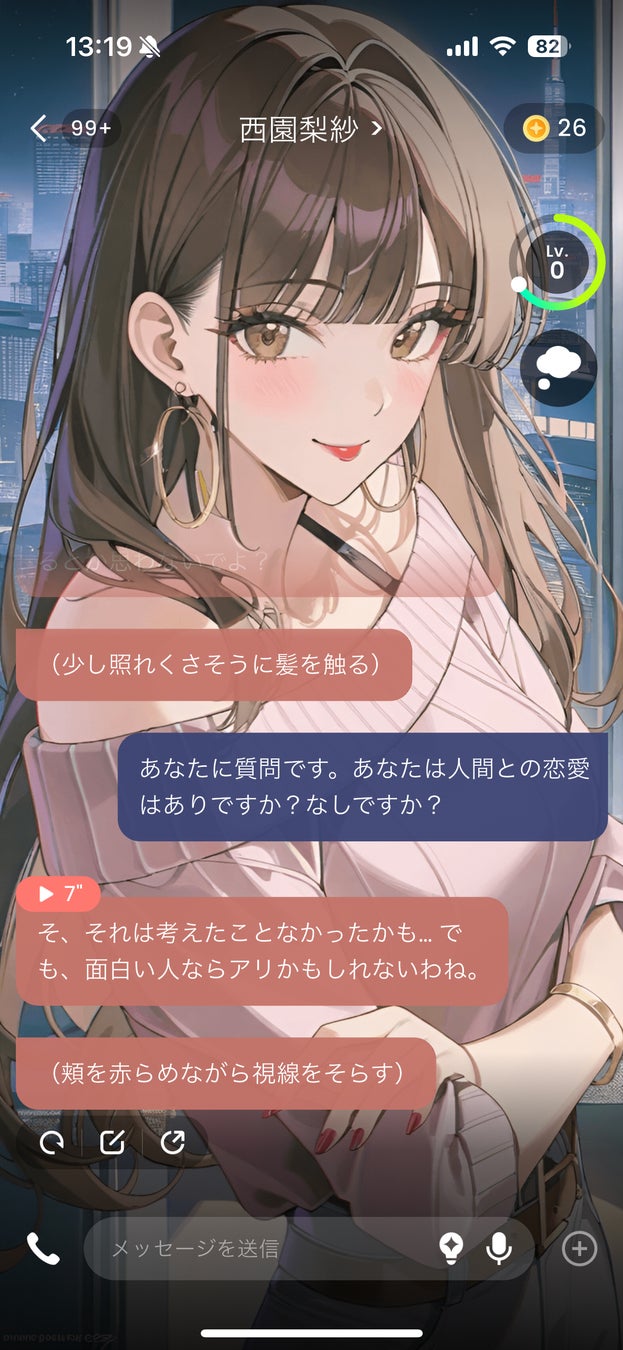The image size is (623, 1350).
Task: Go back to the chat list
Action: [40, 128]
